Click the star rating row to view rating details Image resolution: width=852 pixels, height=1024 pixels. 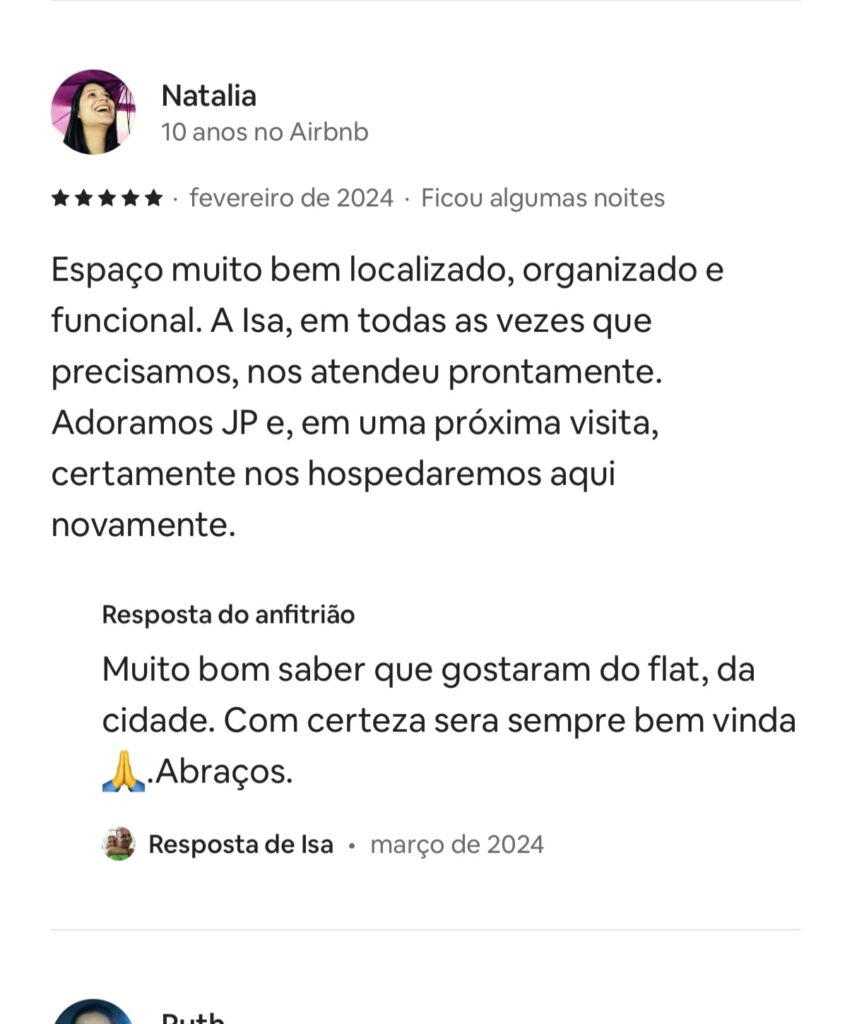point(108,197)
